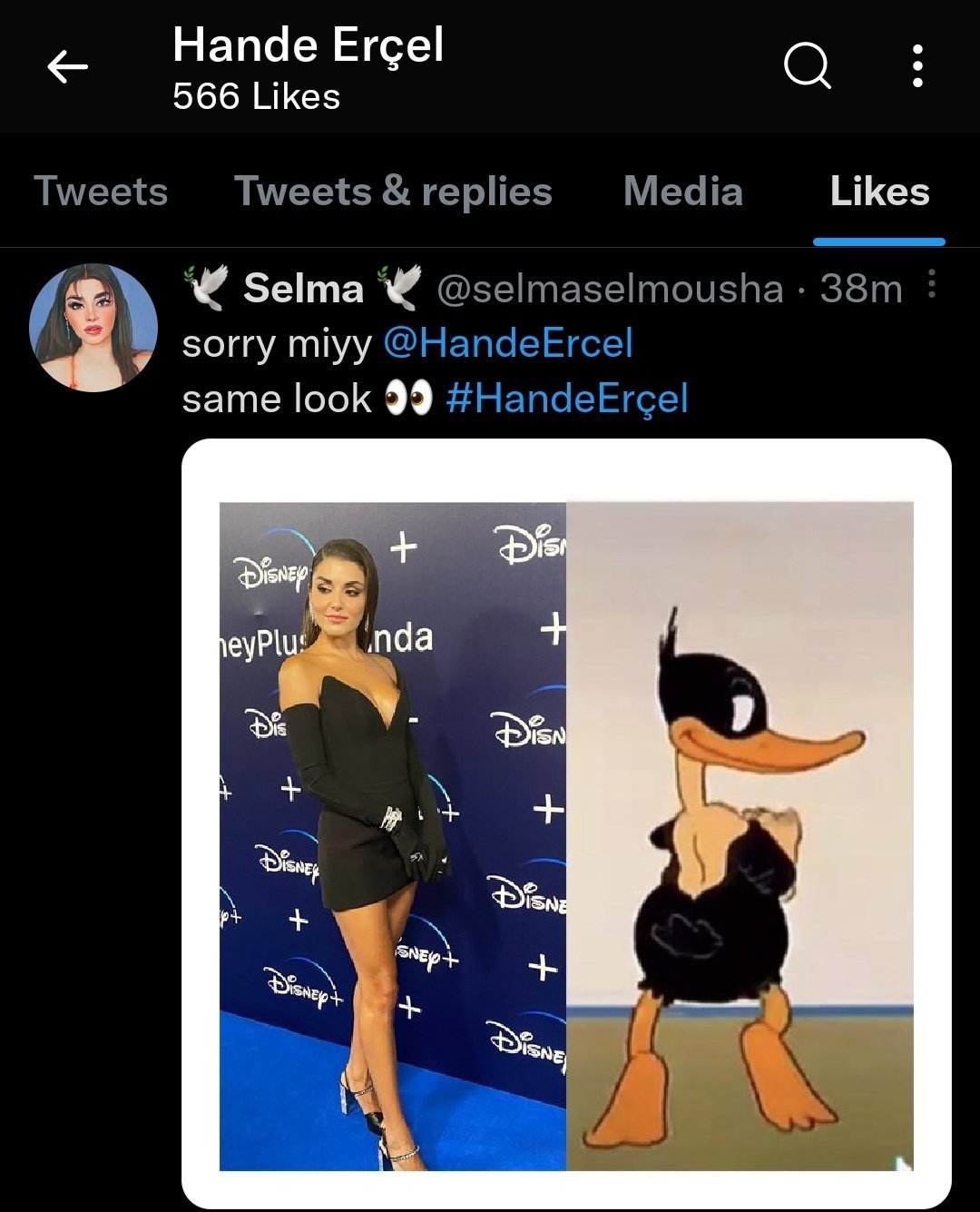Screen dimensions: 980x1212
Task: Open the @HandeErcel mention link
Action: (508, 344)
